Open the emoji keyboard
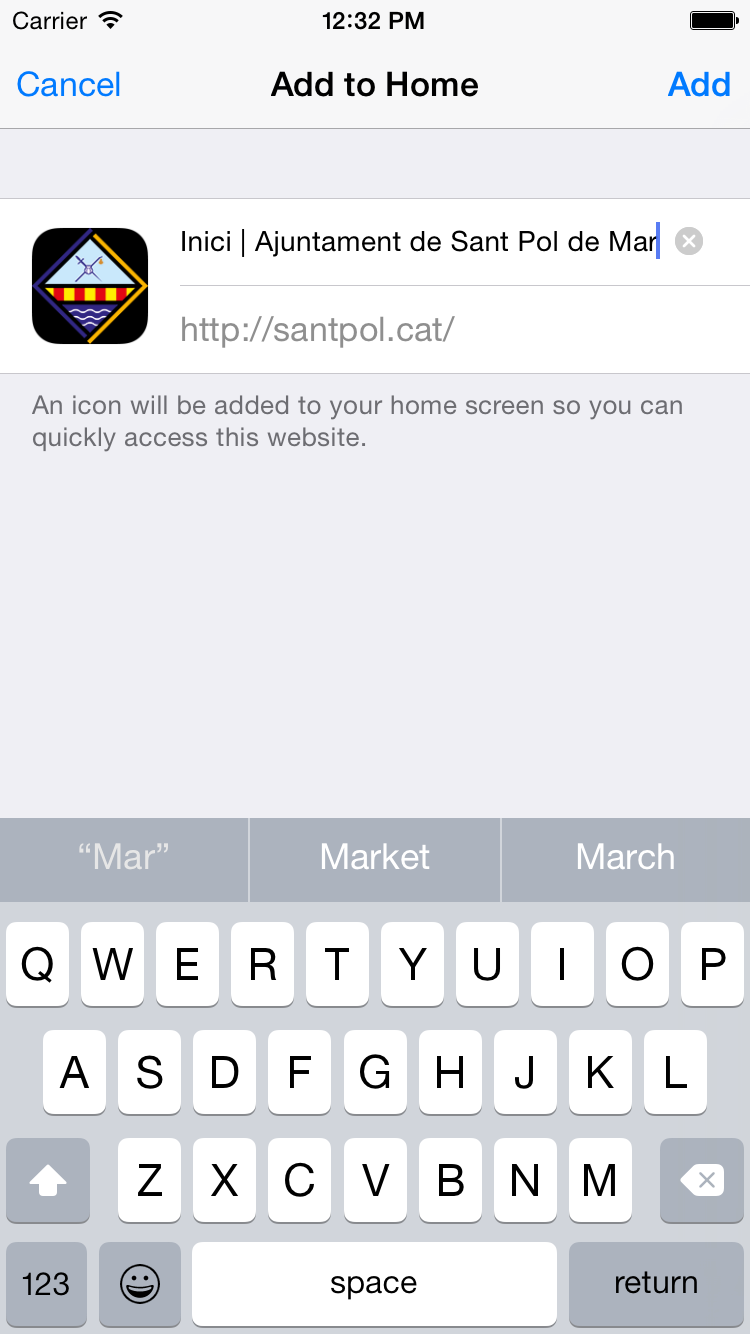 tap(140, 1284)
